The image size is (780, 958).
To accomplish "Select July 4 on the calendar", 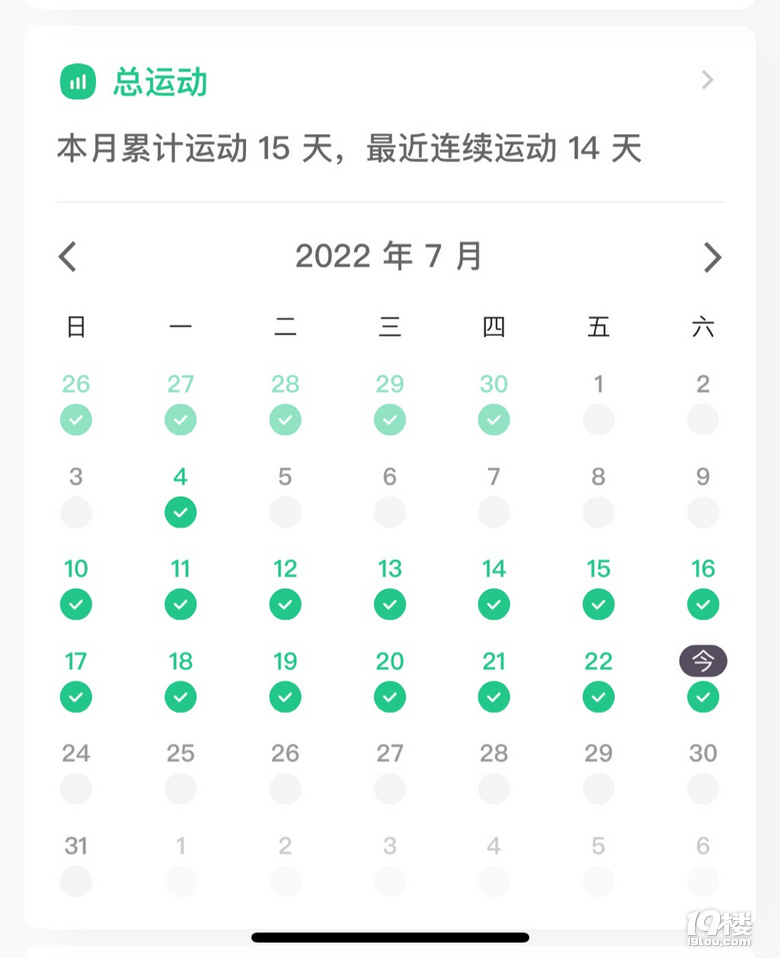I will 180,496.
